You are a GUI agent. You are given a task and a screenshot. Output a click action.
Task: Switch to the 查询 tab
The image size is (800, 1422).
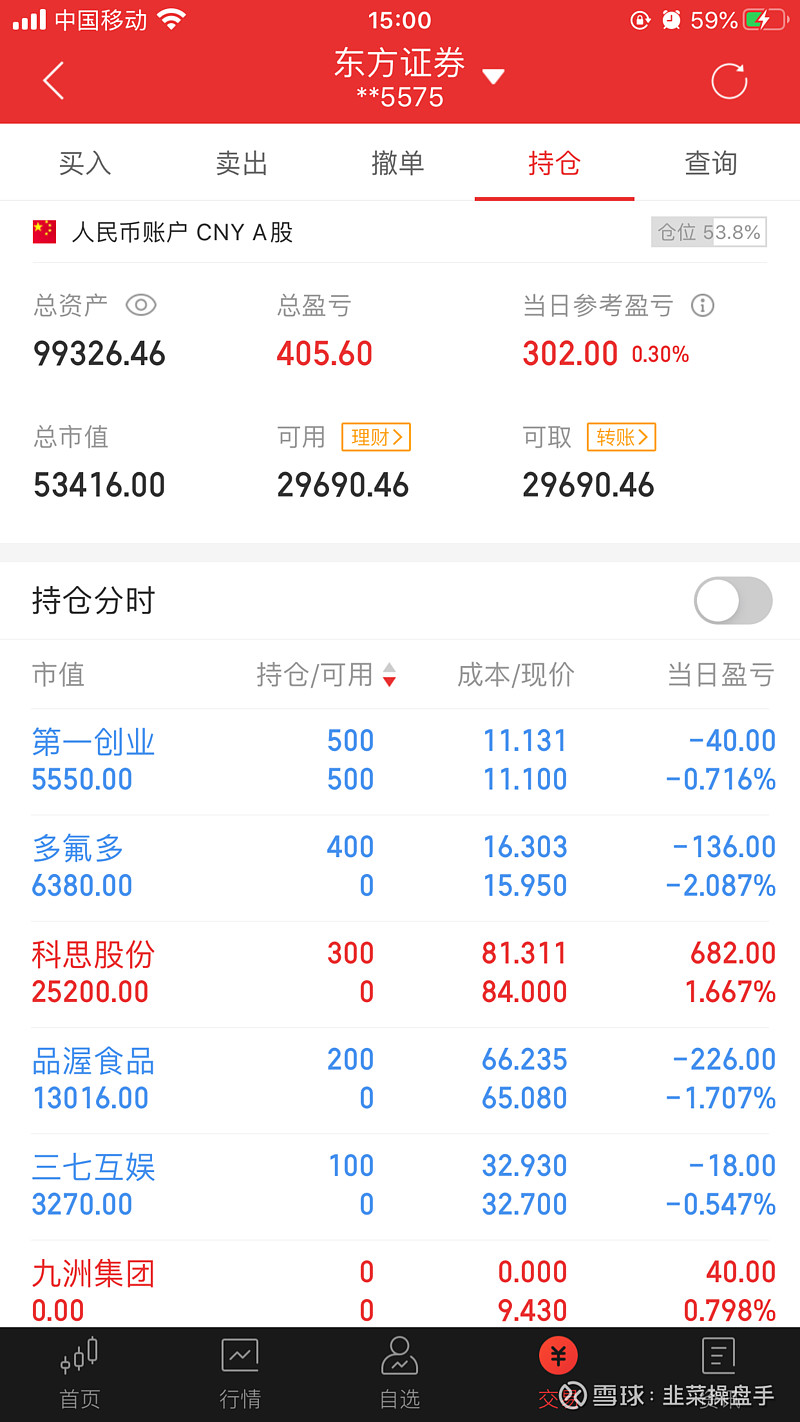click(710, 162)
